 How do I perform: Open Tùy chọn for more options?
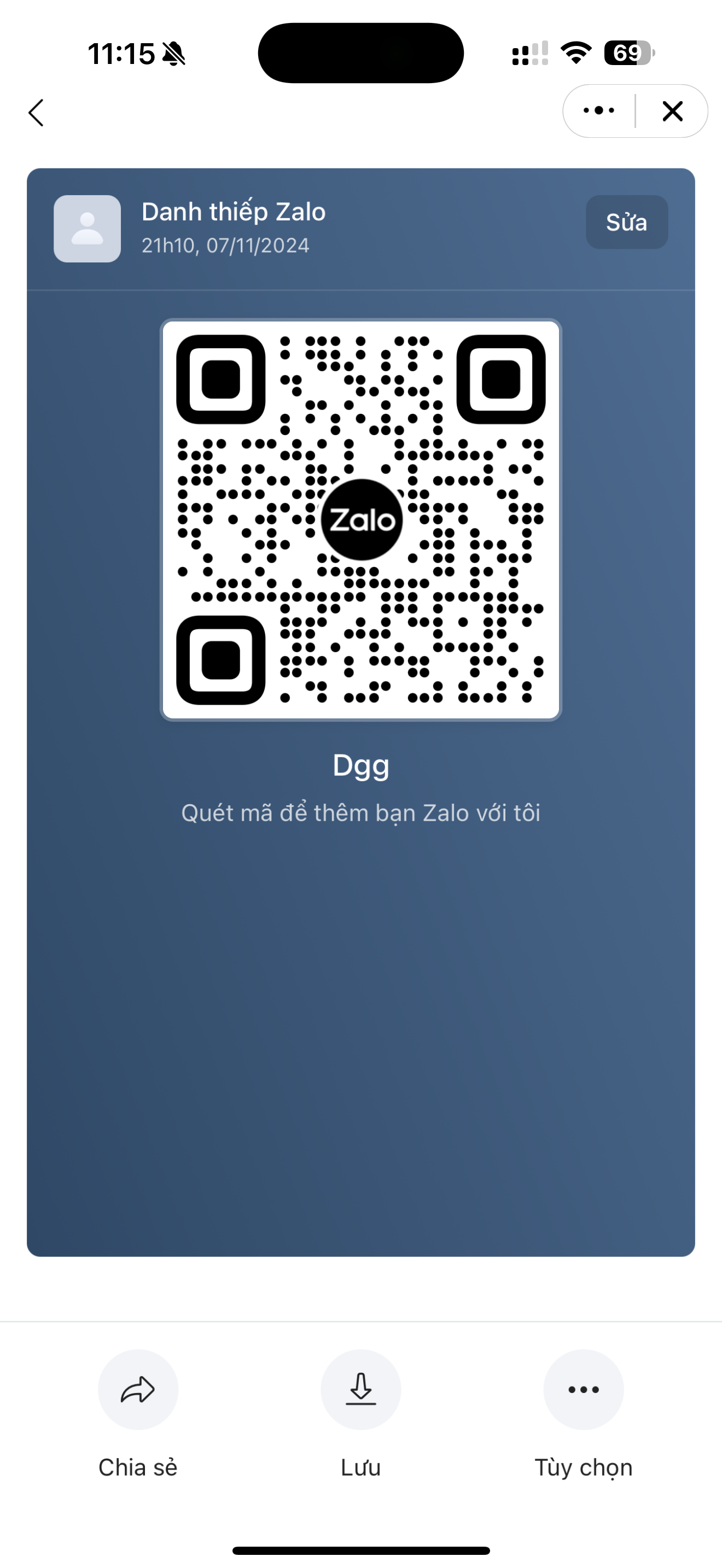click(x=583, y=1390)
